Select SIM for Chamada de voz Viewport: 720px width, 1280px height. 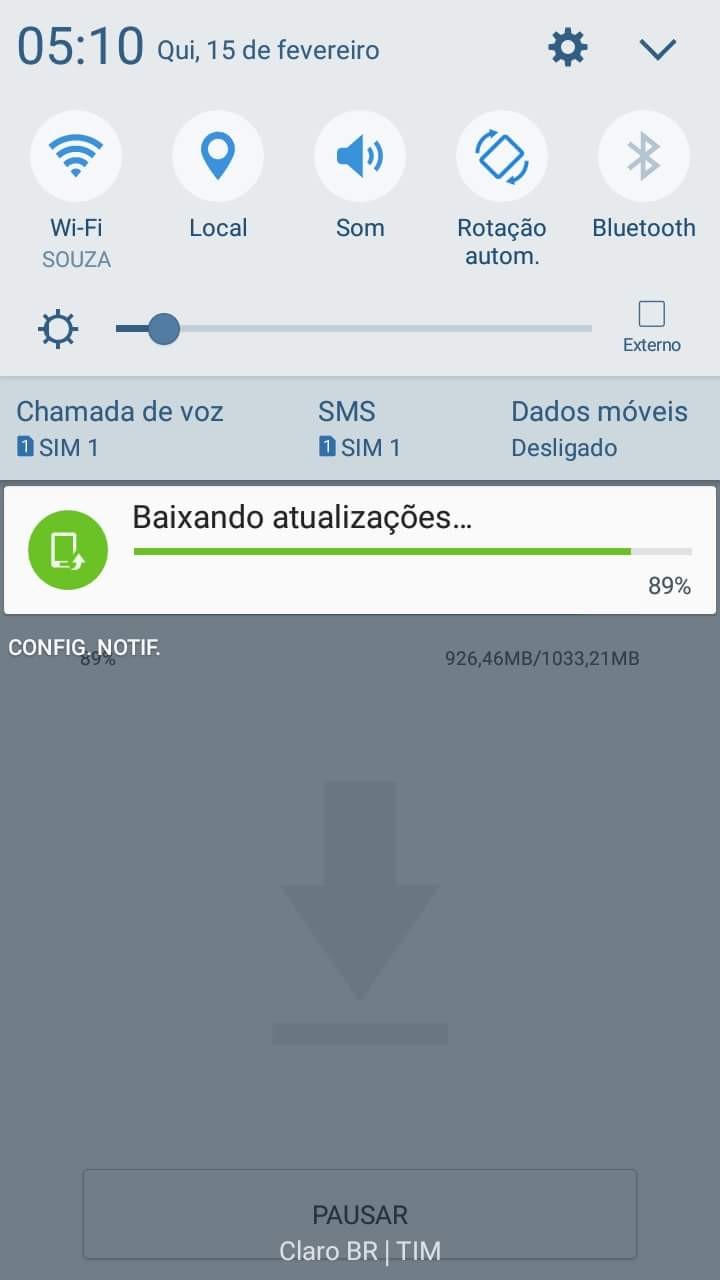(120, 428)
